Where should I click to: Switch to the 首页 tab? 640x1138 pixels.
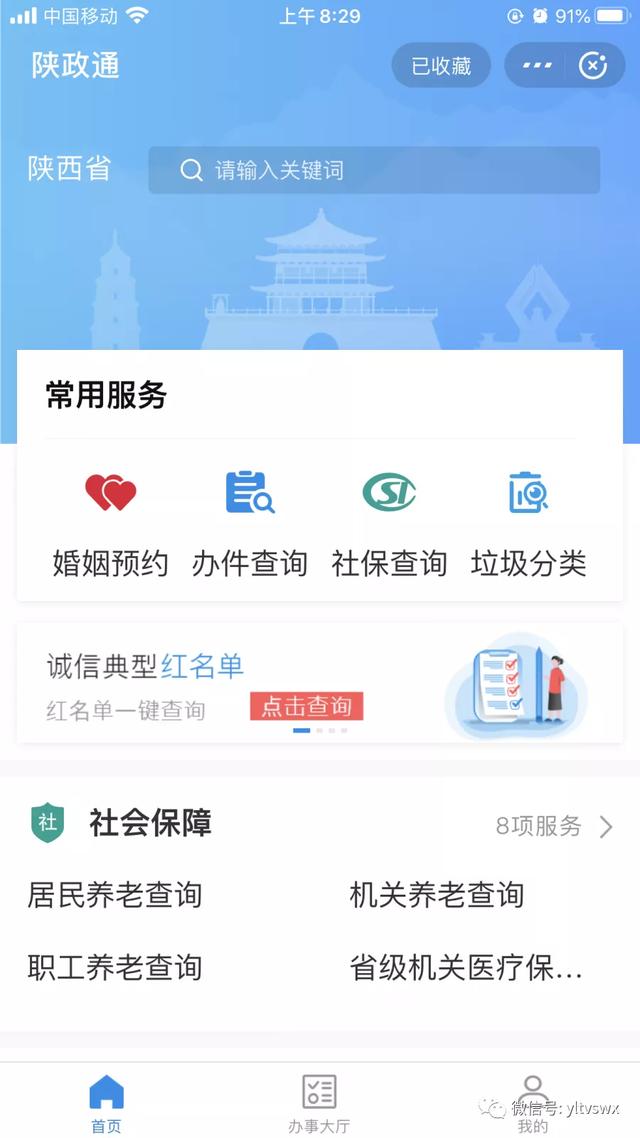click(106, 1103)
